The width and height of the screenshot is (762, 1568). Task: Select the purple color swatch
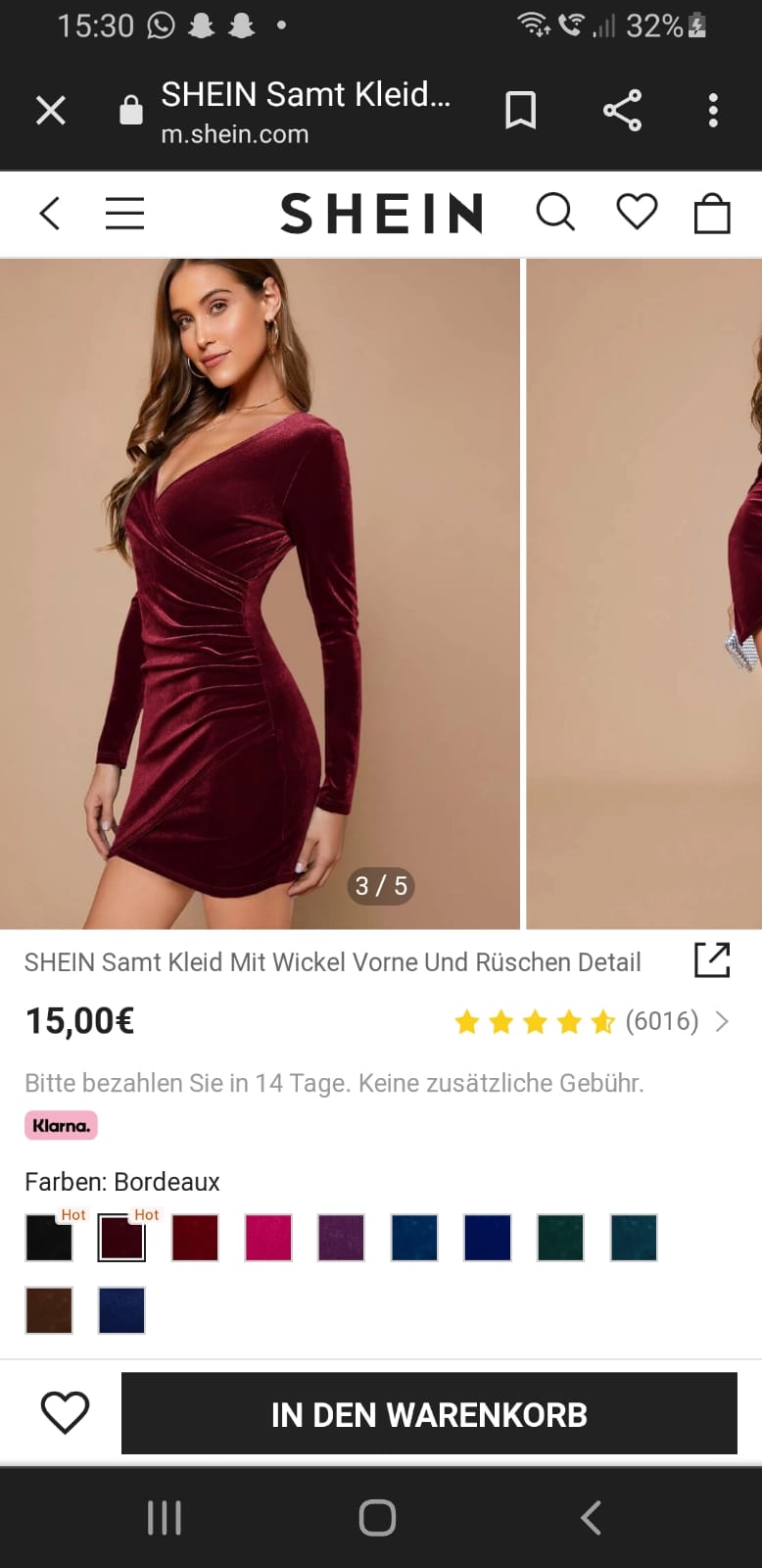[341, 1238]
